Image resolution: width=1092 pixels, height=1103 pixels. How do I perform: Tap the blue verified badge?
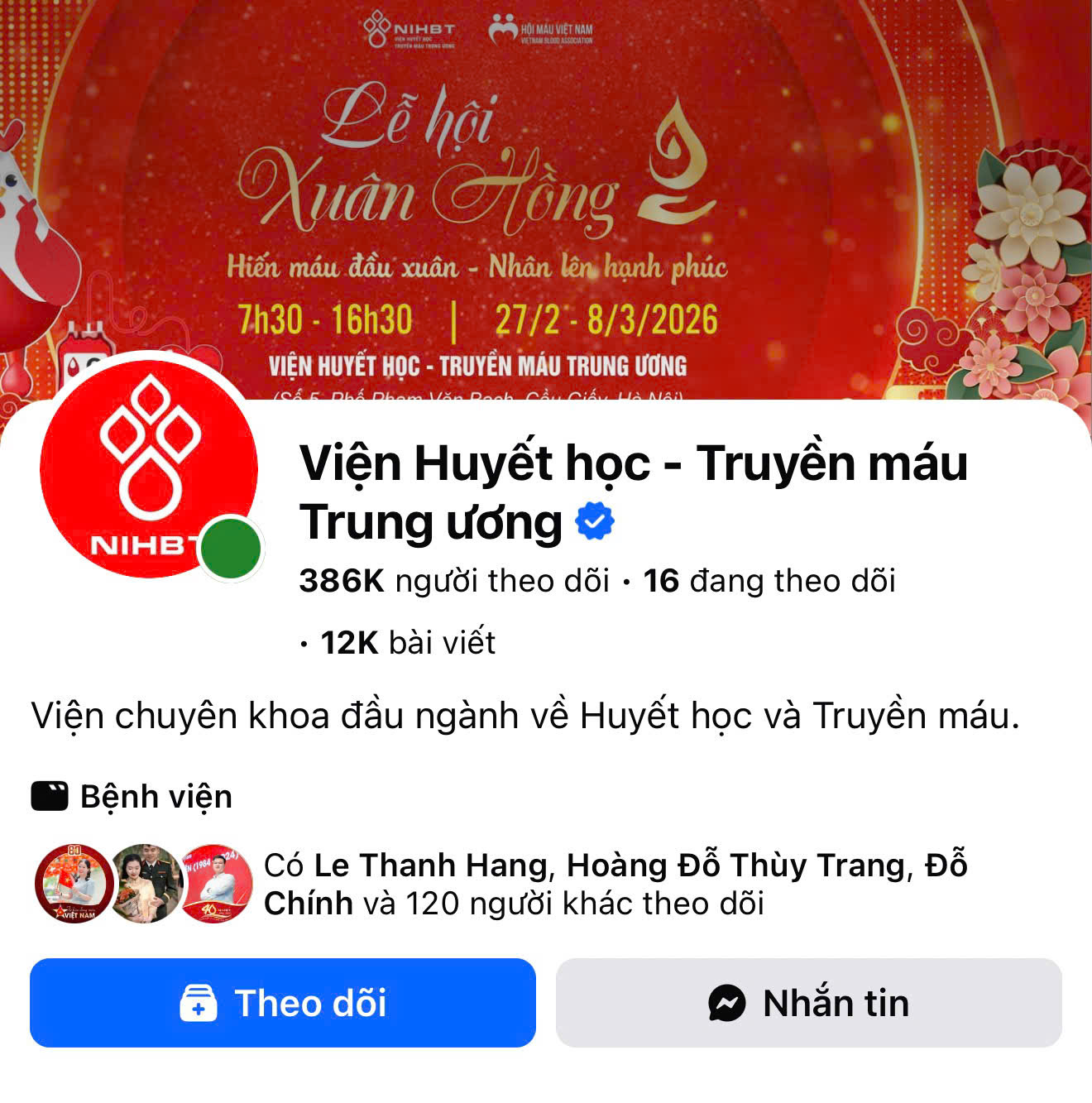pos(594,521)
